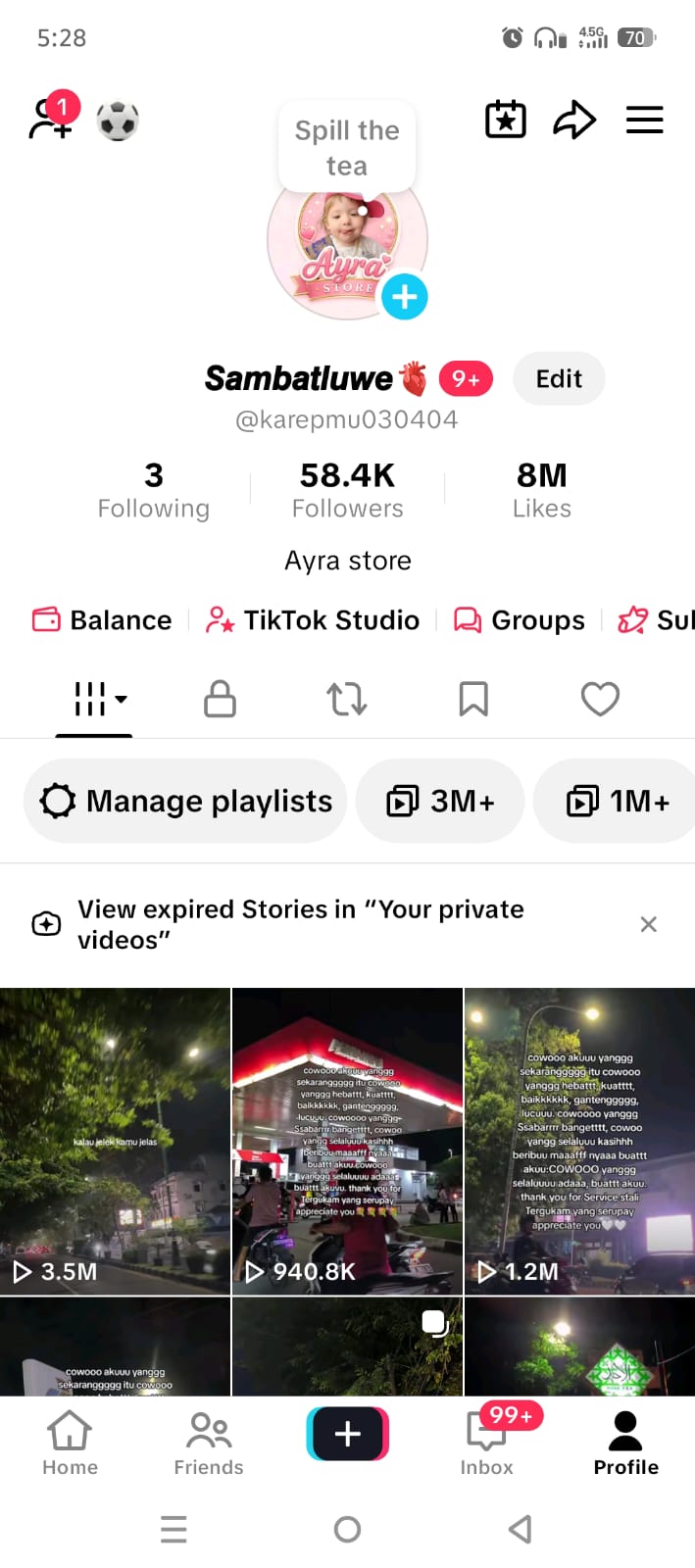Screen dimensions: 695x1568
Task: Switch to the private videos lock tab
Action: (220, 699)
